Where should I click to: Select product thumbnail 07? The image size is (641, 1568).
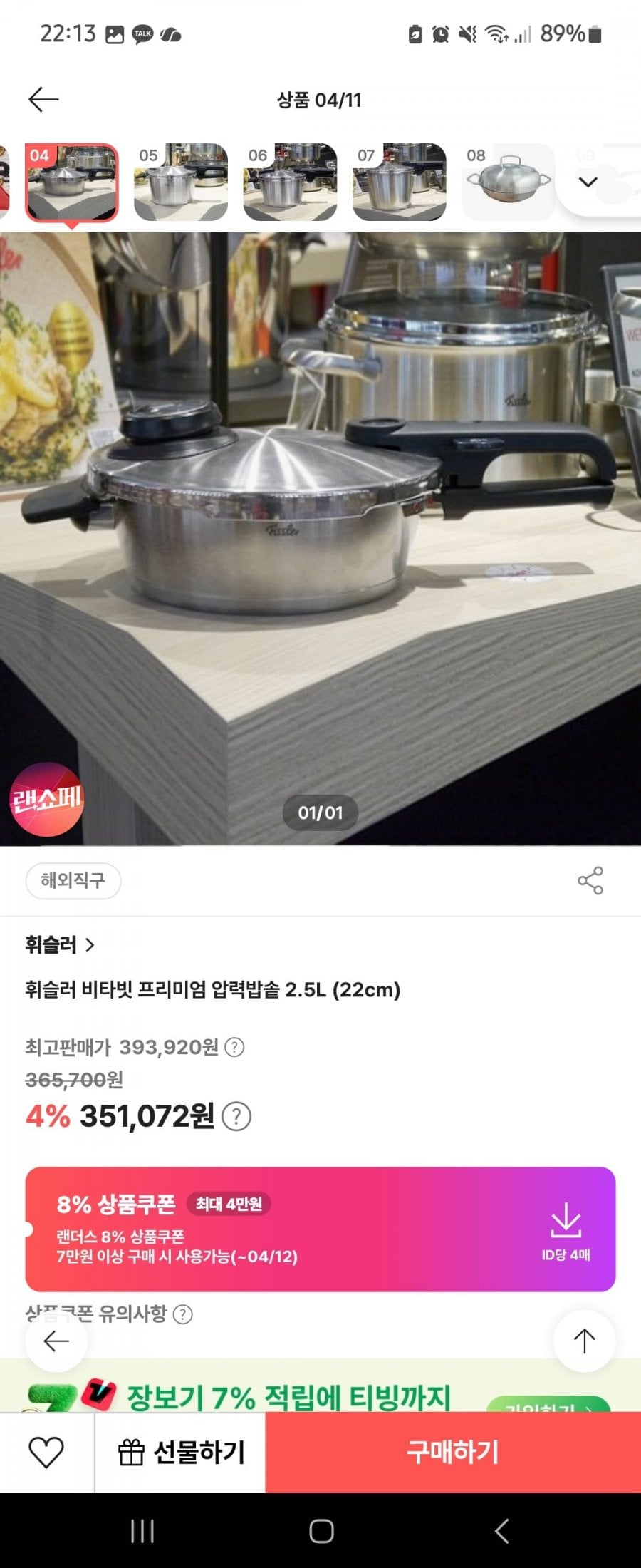399,182
